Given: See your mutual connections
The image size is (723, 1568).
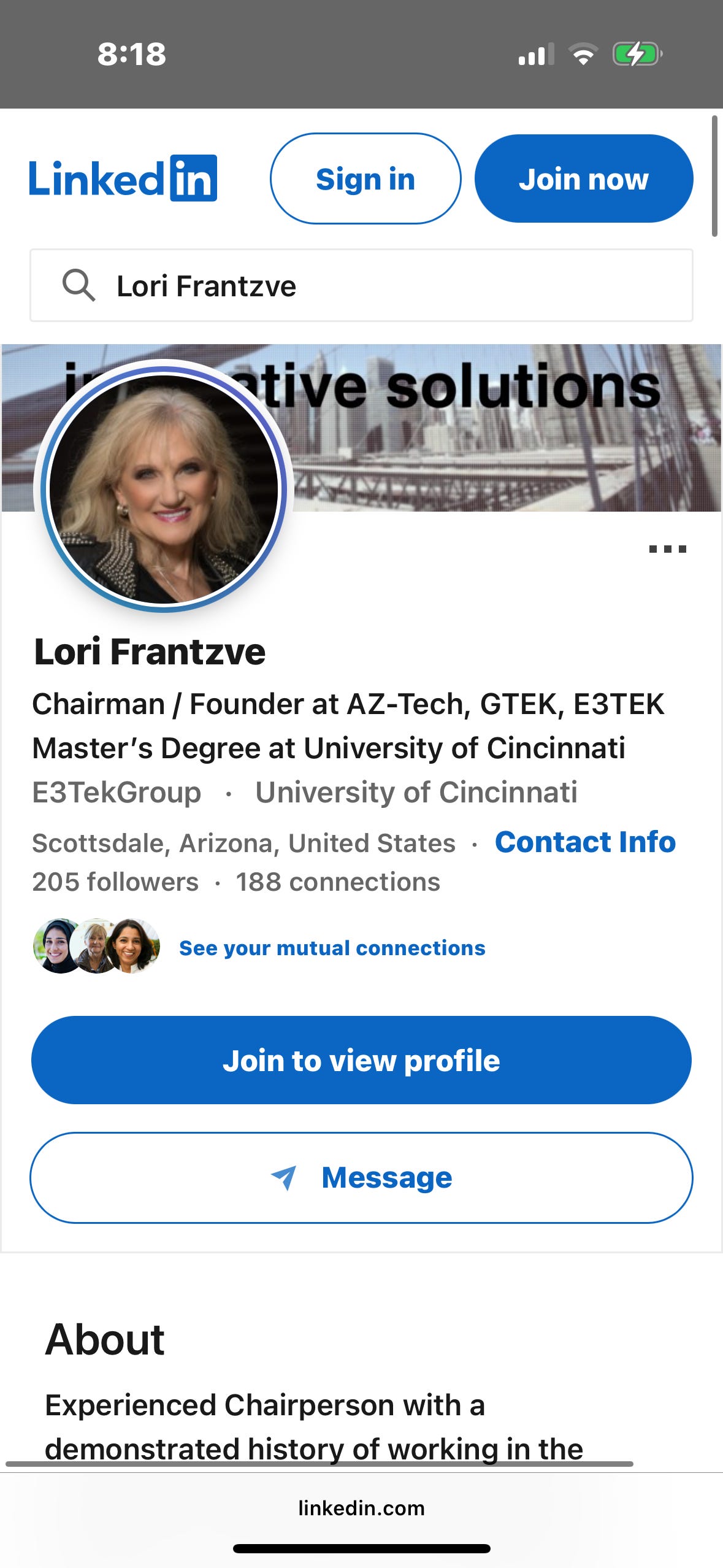Looking at the screenshot, I should (x=332, y=948).
